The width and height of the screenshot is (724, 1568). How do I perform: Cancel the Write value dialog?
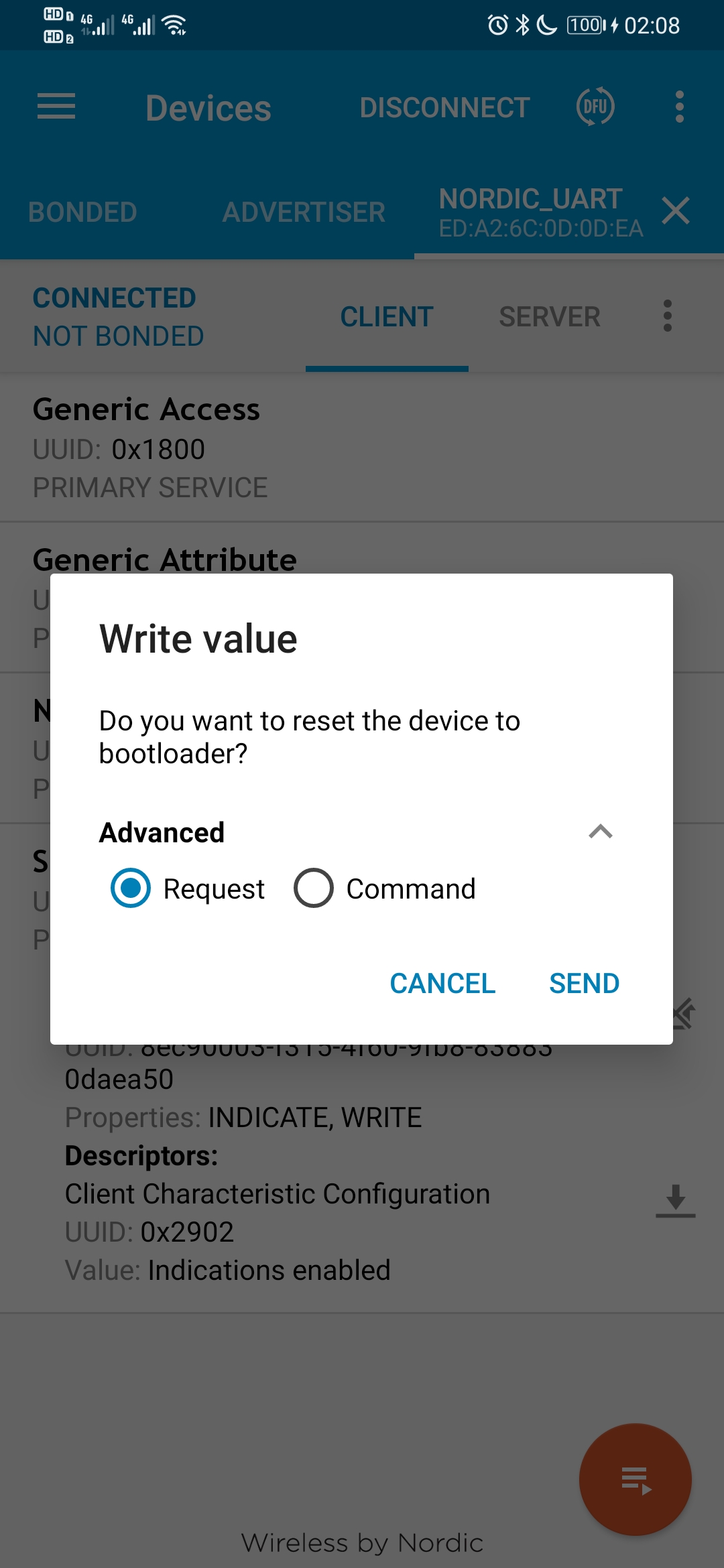point(442,983)
